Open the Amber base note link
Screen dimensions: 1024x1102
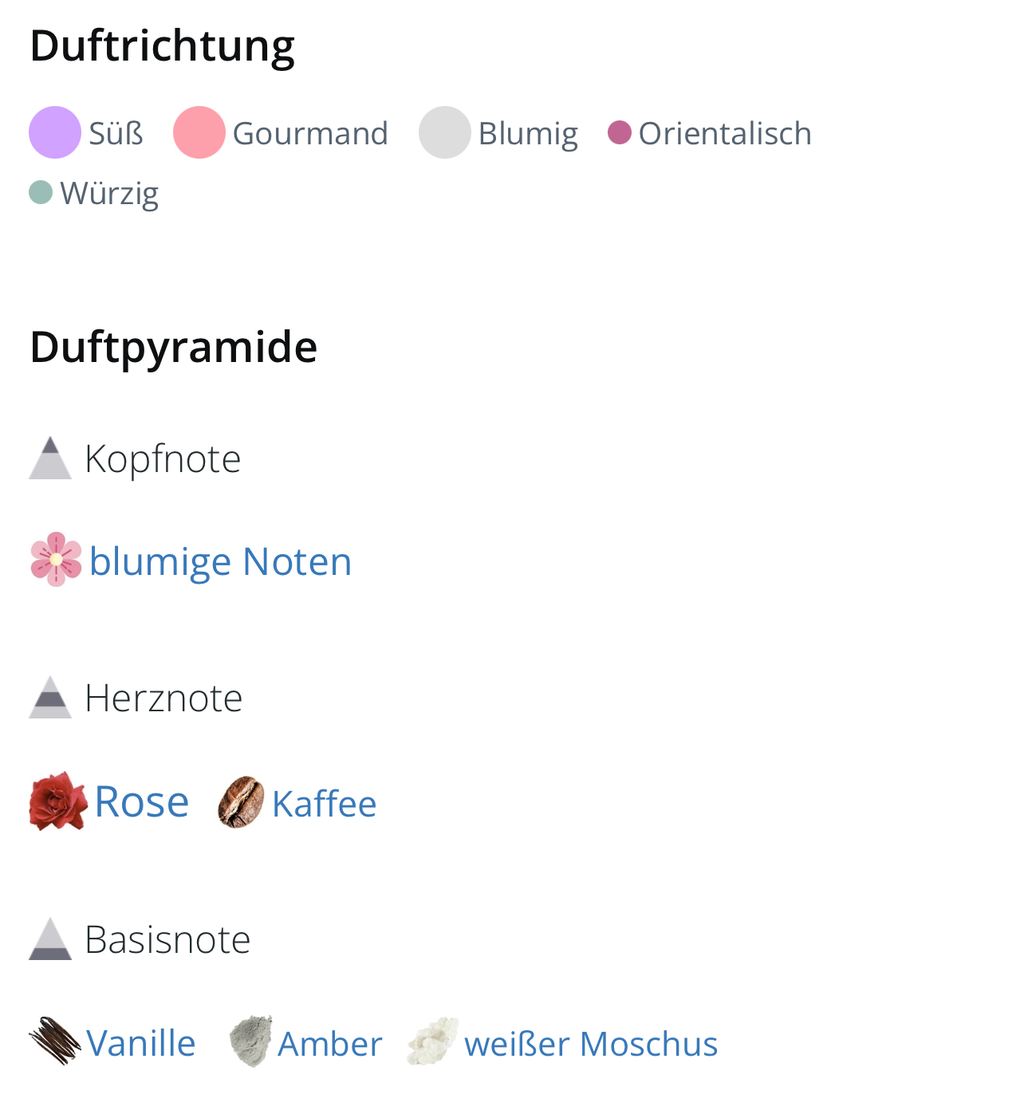(x=329, y=1044)
